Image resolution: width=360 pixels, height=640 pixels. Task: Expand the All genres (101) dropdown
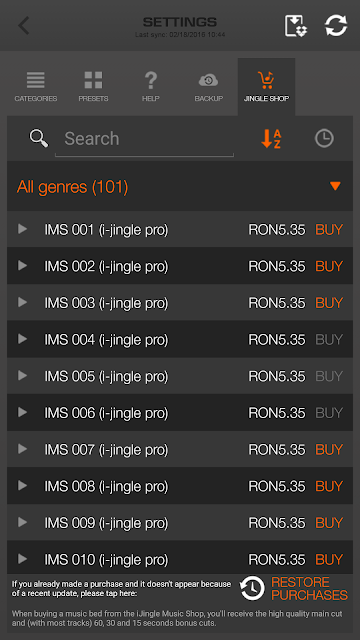pyautogui.click(x=180, y=187)
